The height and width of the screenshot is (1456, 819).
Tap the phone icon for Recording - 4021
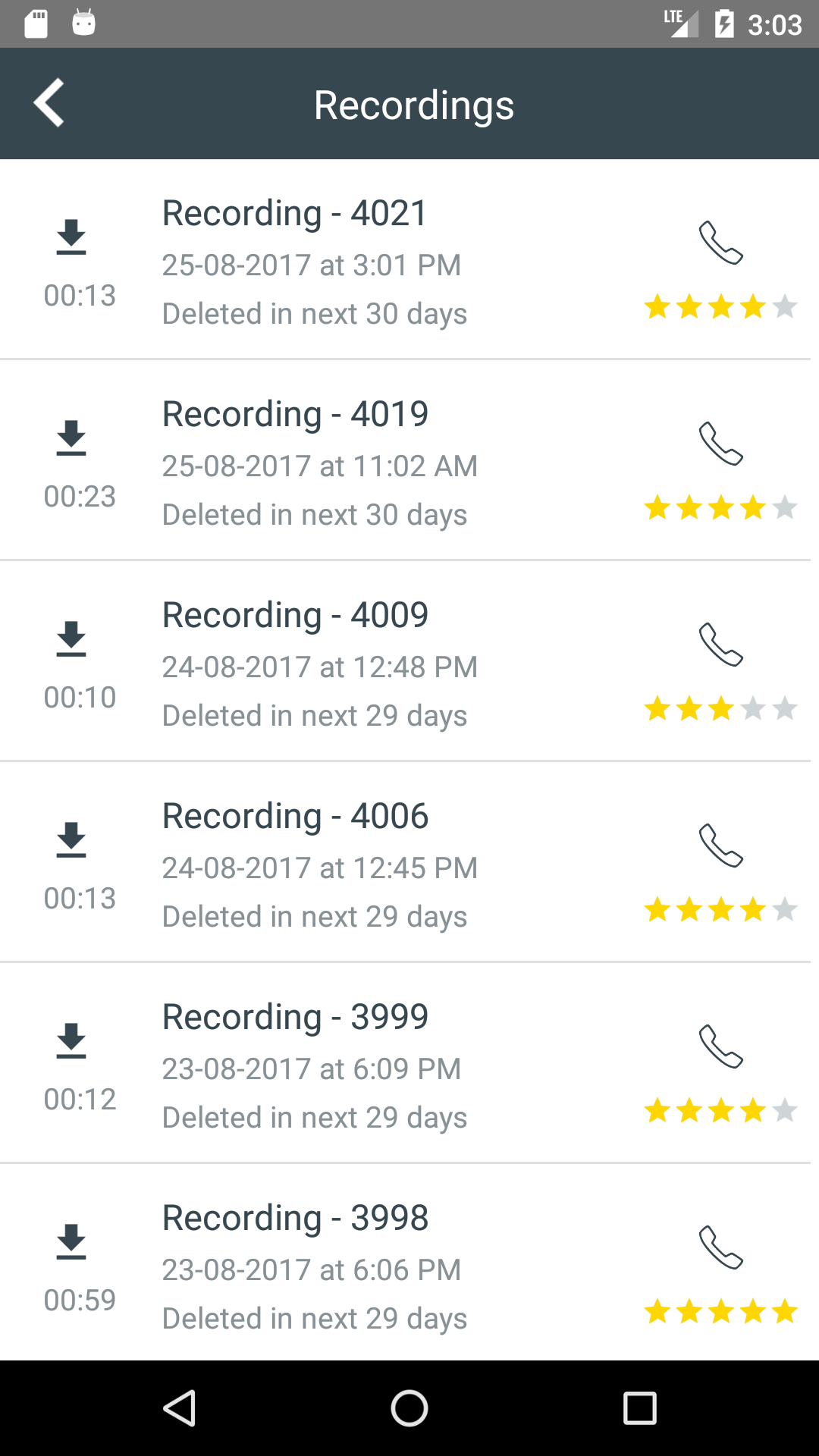point(720,243)
